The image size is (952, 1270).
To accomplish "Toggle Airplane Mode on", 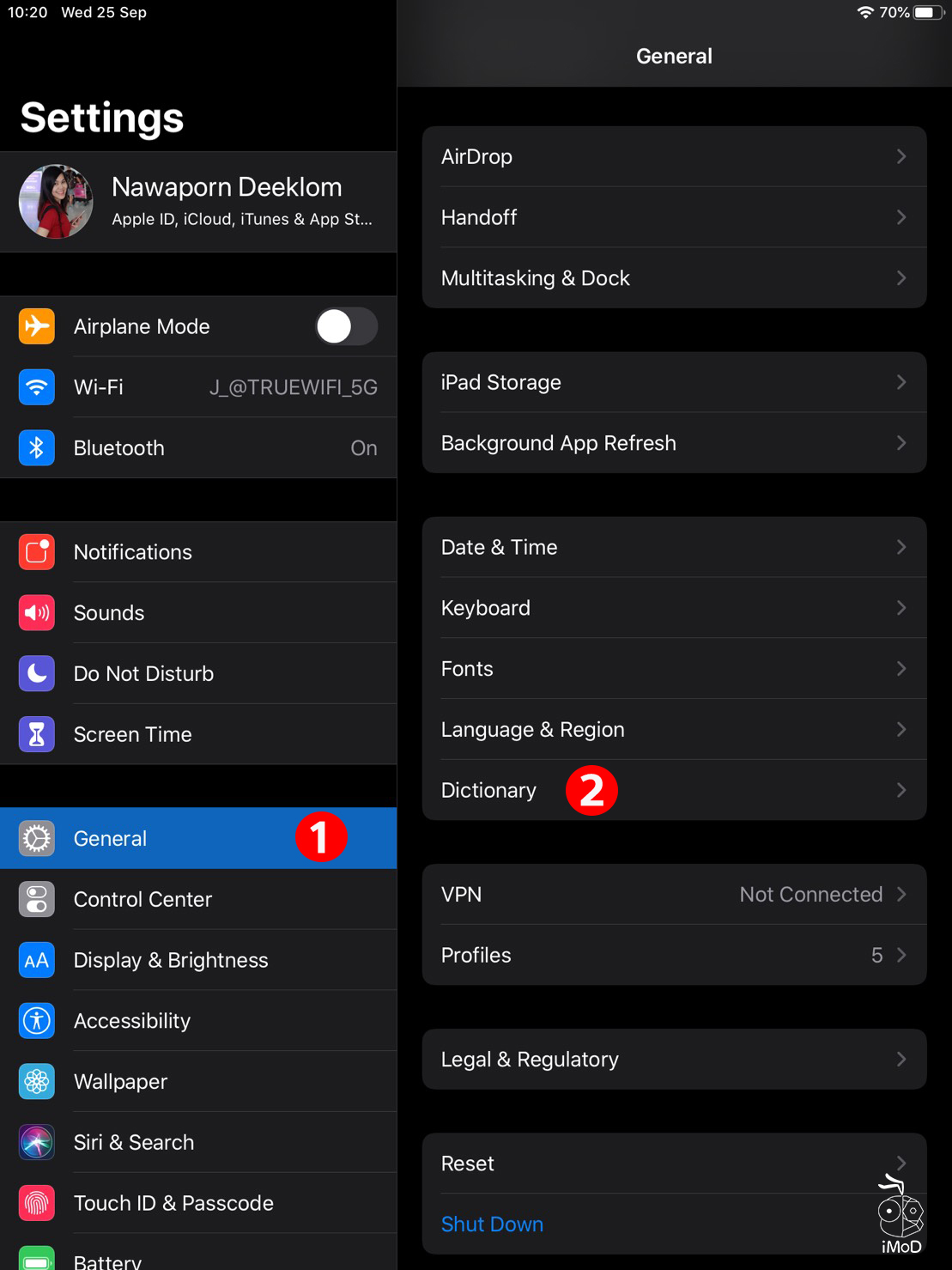I will [347, 326].
